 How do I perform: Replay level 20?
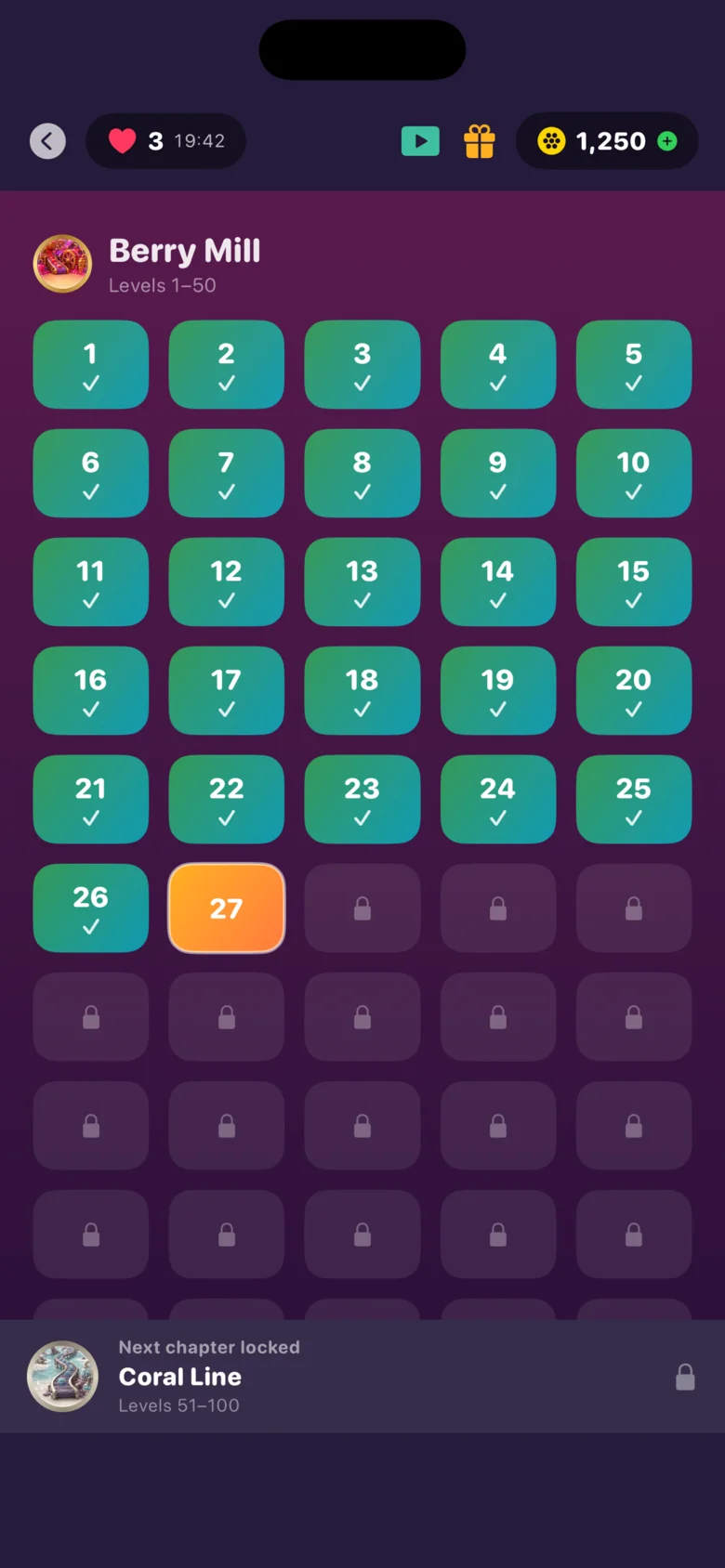click(634, 691)
